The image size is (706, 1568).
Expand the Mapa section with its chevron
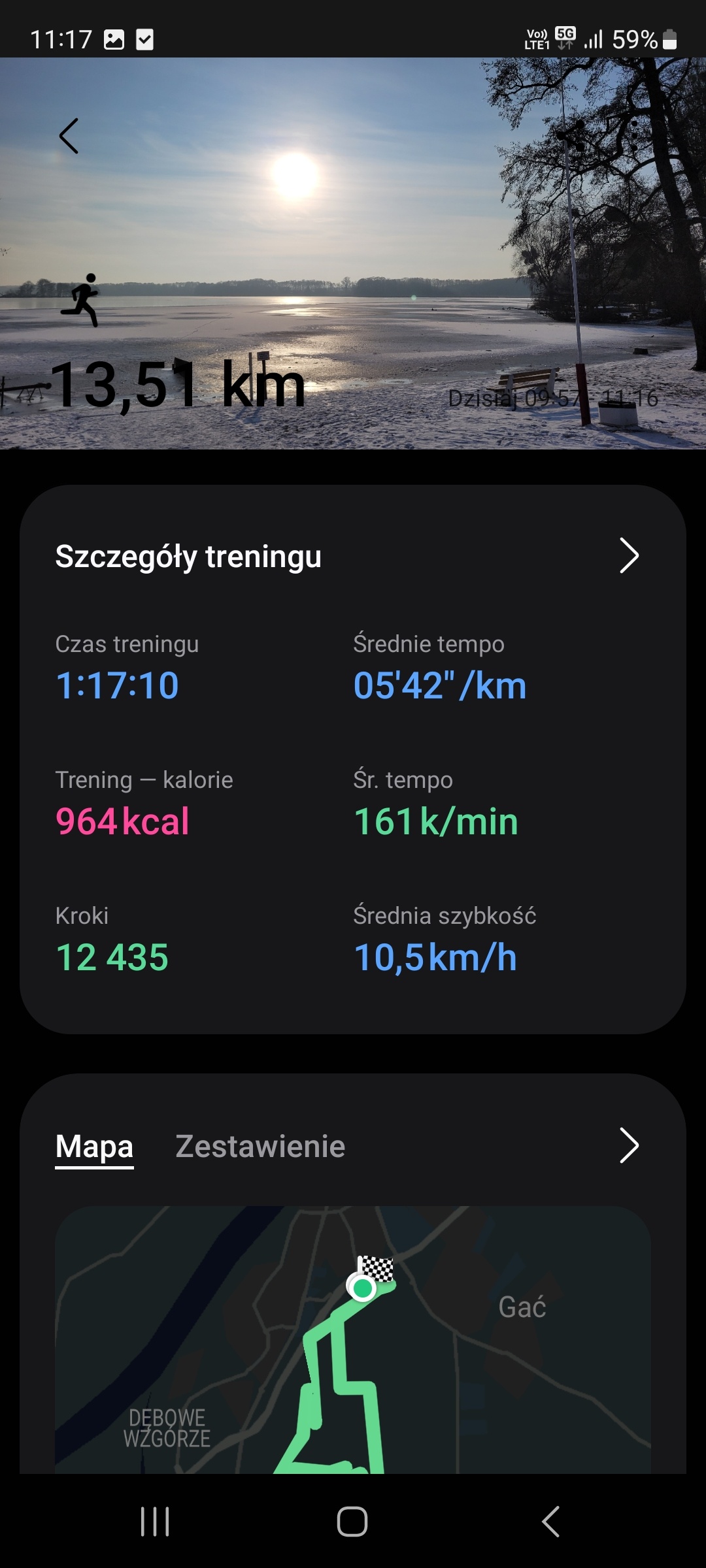click(x=631, y=1145)
